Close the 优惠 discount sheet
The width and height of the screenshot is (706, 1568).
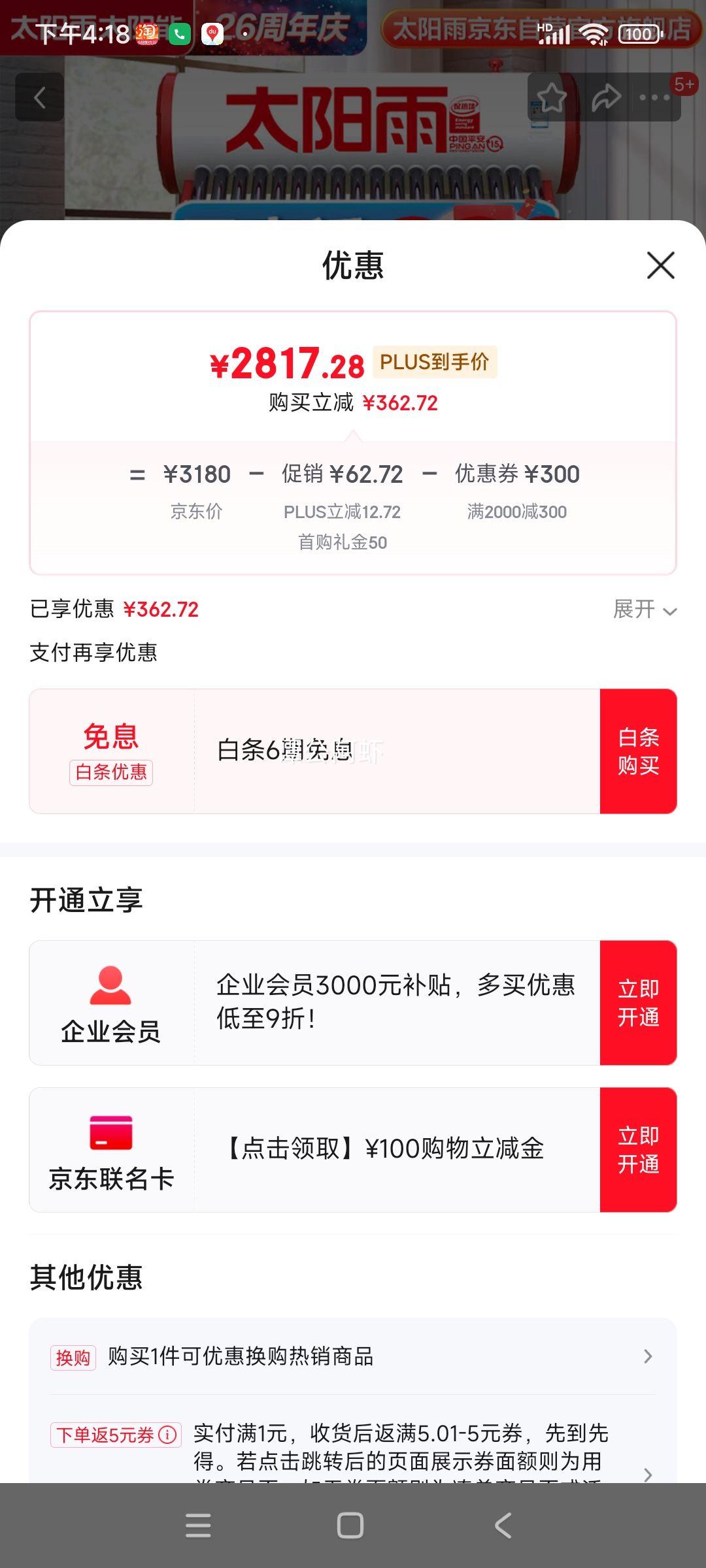click(x=660, y=265)
